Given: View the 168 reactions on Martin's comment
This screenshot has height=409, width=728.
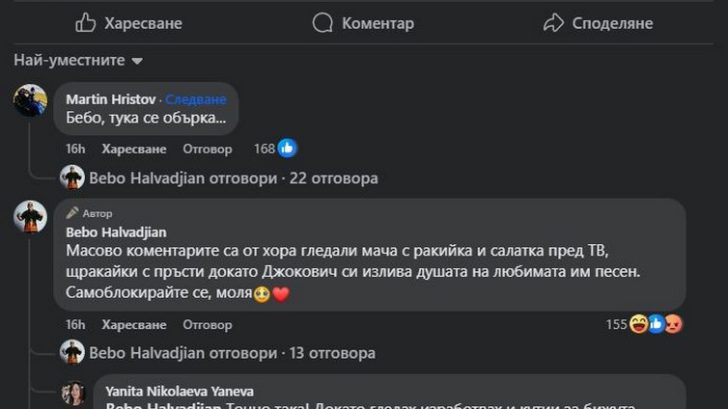Looking at the screenshot, I should (275, 148).
